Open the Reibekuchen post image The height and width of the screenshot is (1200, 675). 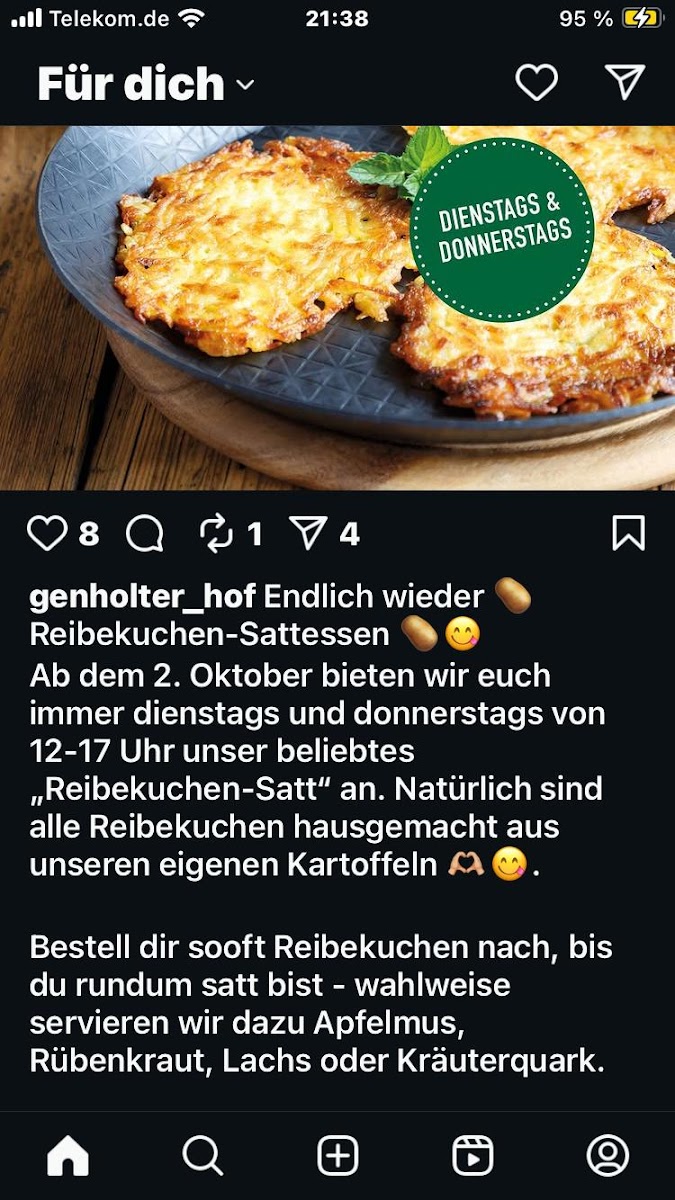click(337, 308)
